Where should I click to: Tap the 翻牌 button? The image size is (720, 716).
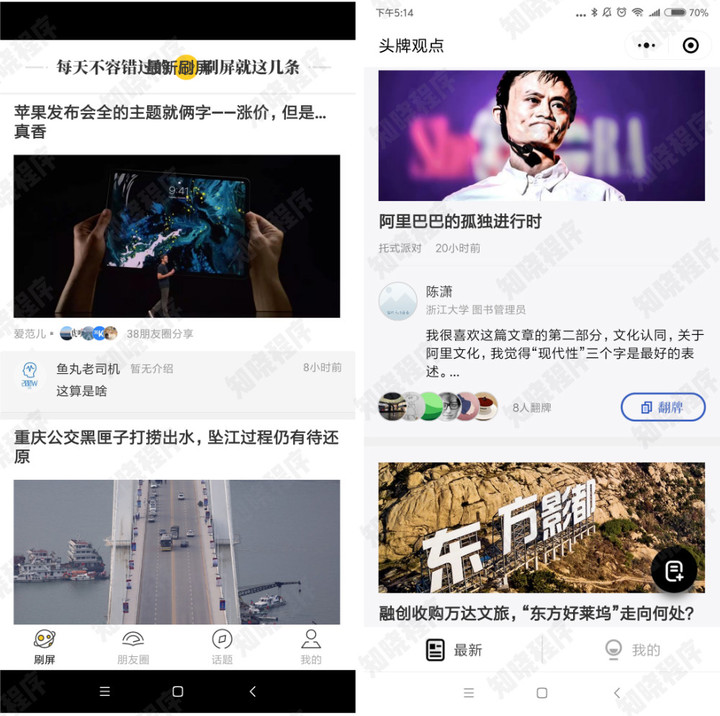(x=662, y=407)
